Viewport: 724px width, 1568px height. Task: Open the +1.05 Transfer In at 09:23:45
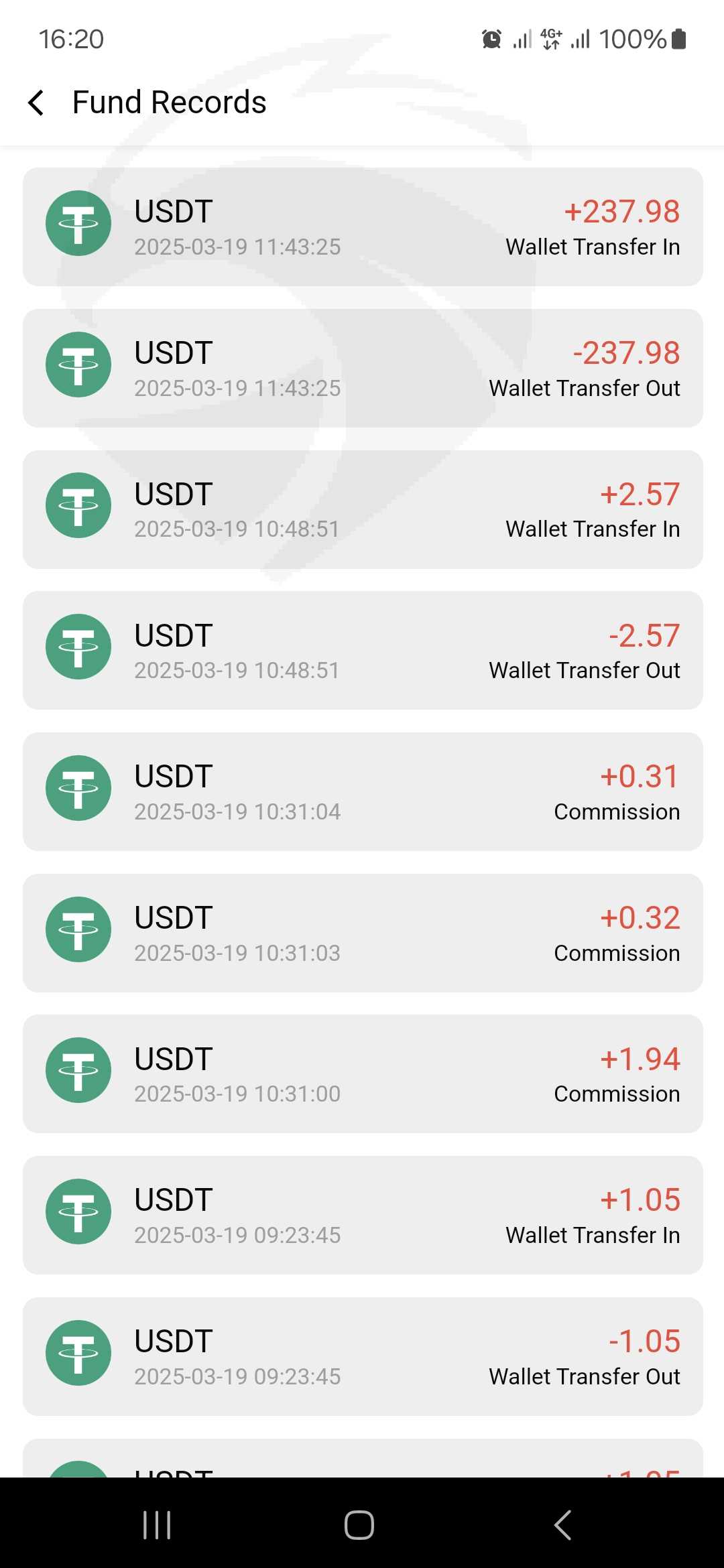click(362, 1216)
